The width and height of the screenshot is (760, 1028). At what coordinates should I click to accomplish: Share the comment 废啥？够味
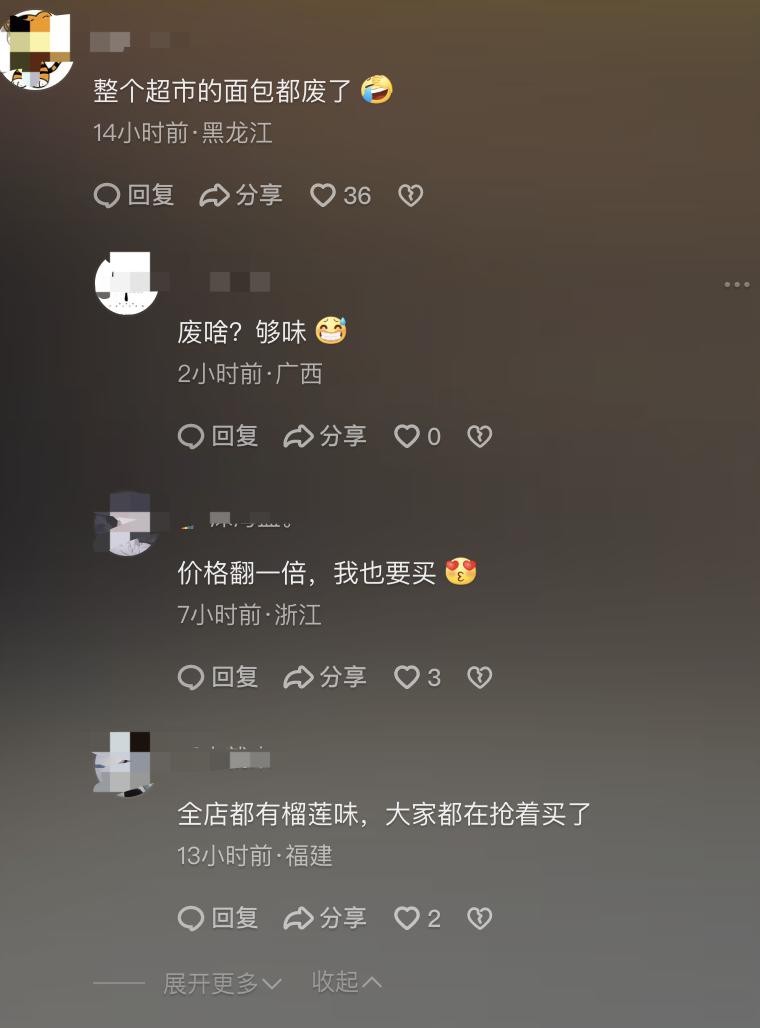pyautogui.click(x=325, y=436)
